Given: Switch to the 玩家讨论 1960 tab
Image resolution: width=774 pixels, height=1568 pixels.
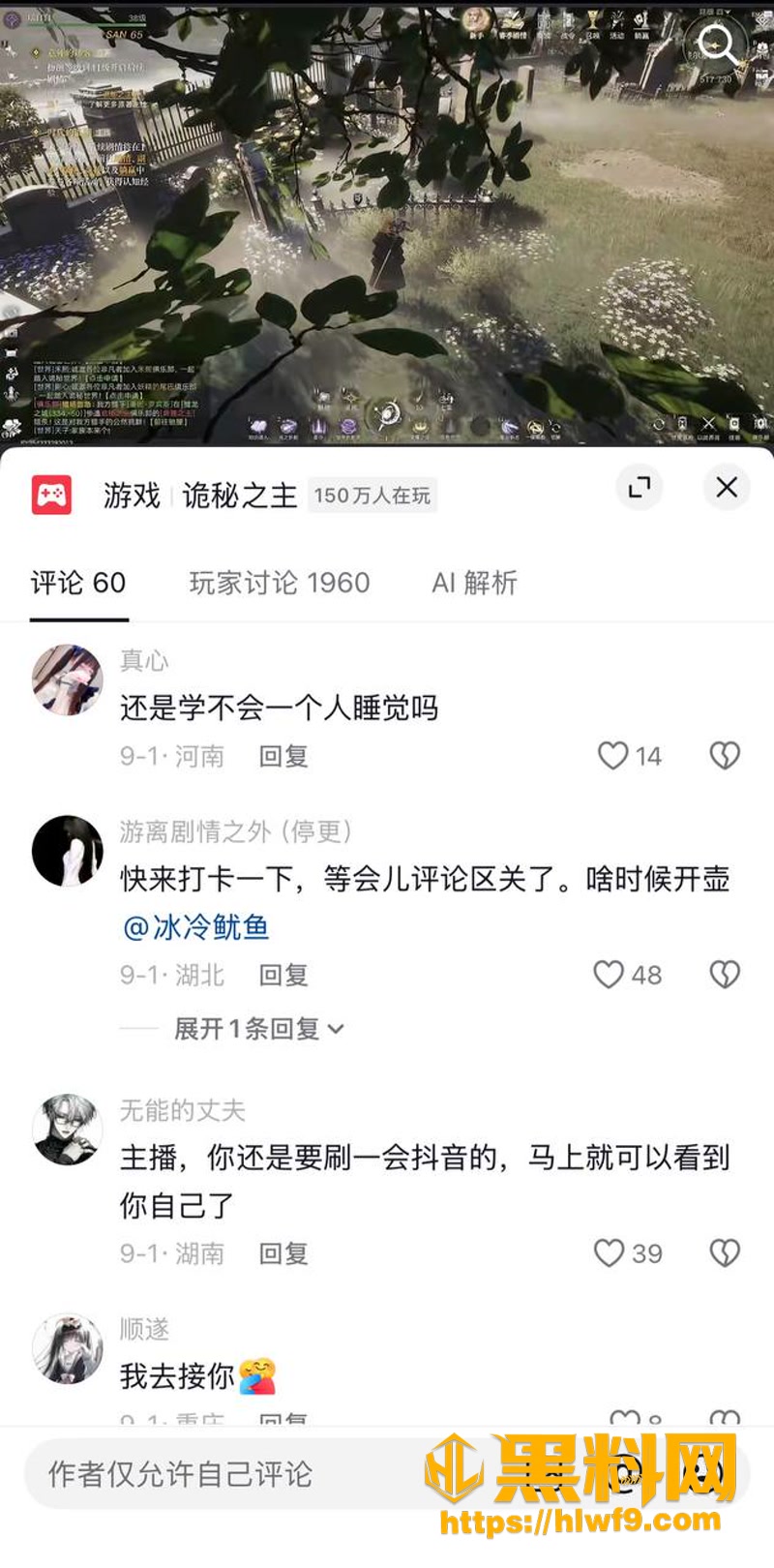Looking at the screenshot, I should (x=279, y=583).
